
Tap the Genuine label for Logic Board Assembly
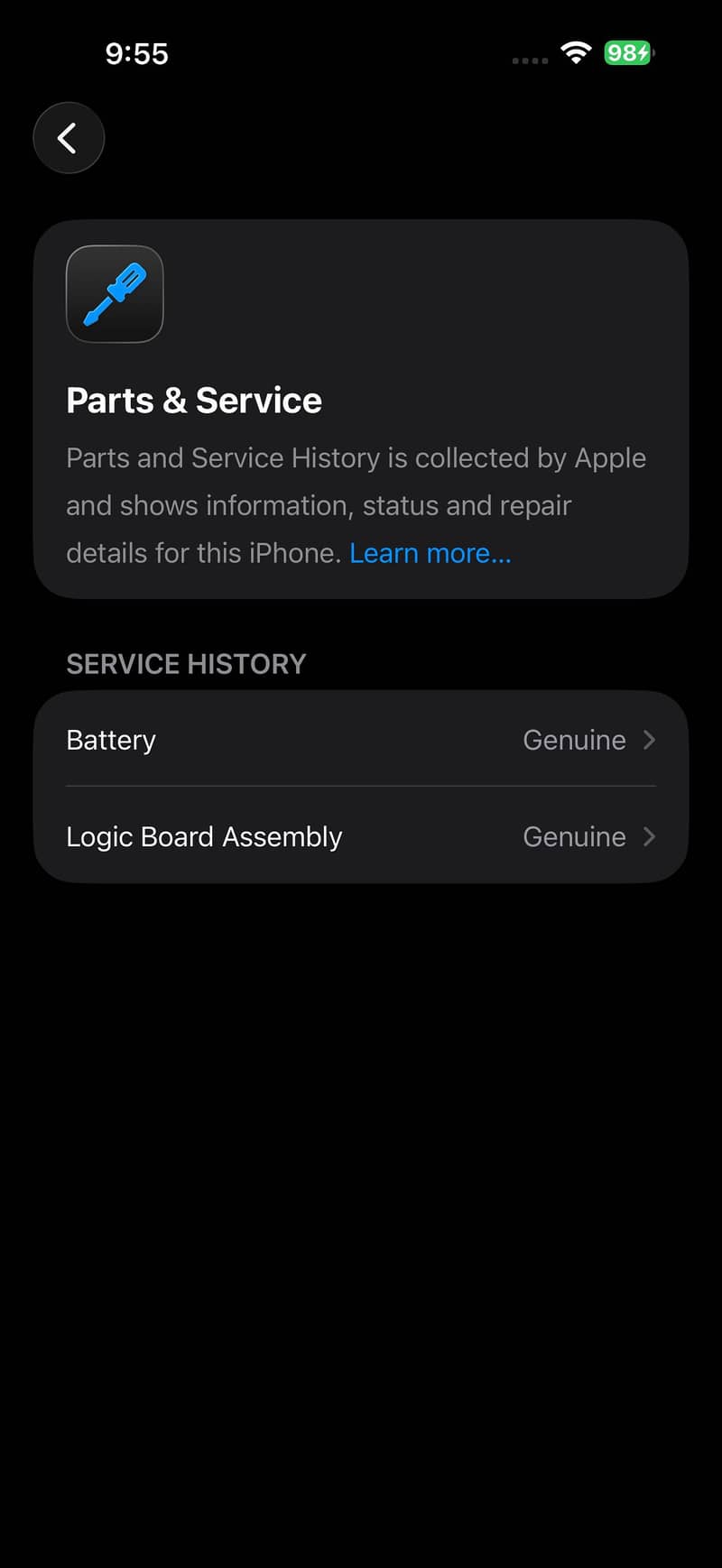coord(574,836)
